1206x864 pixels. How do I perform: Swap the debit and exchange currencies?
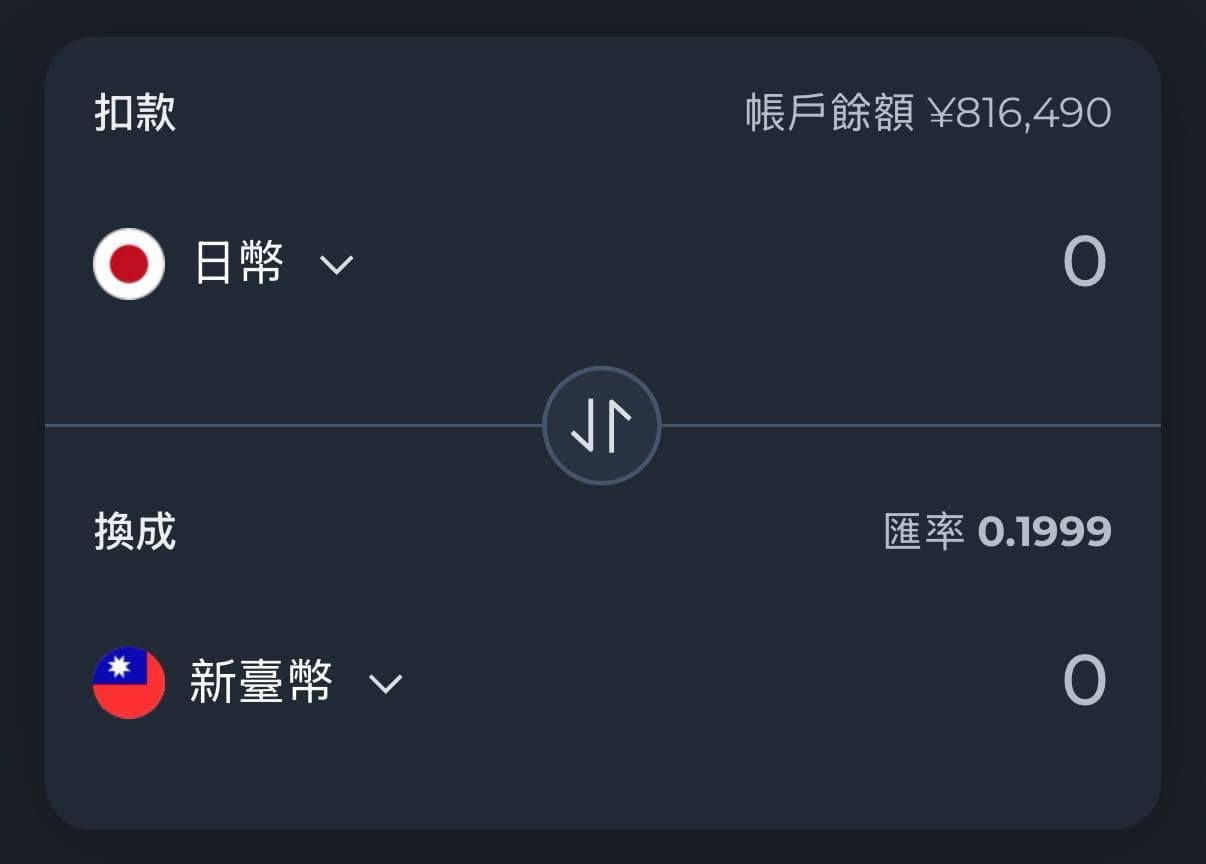coord(601,425)
